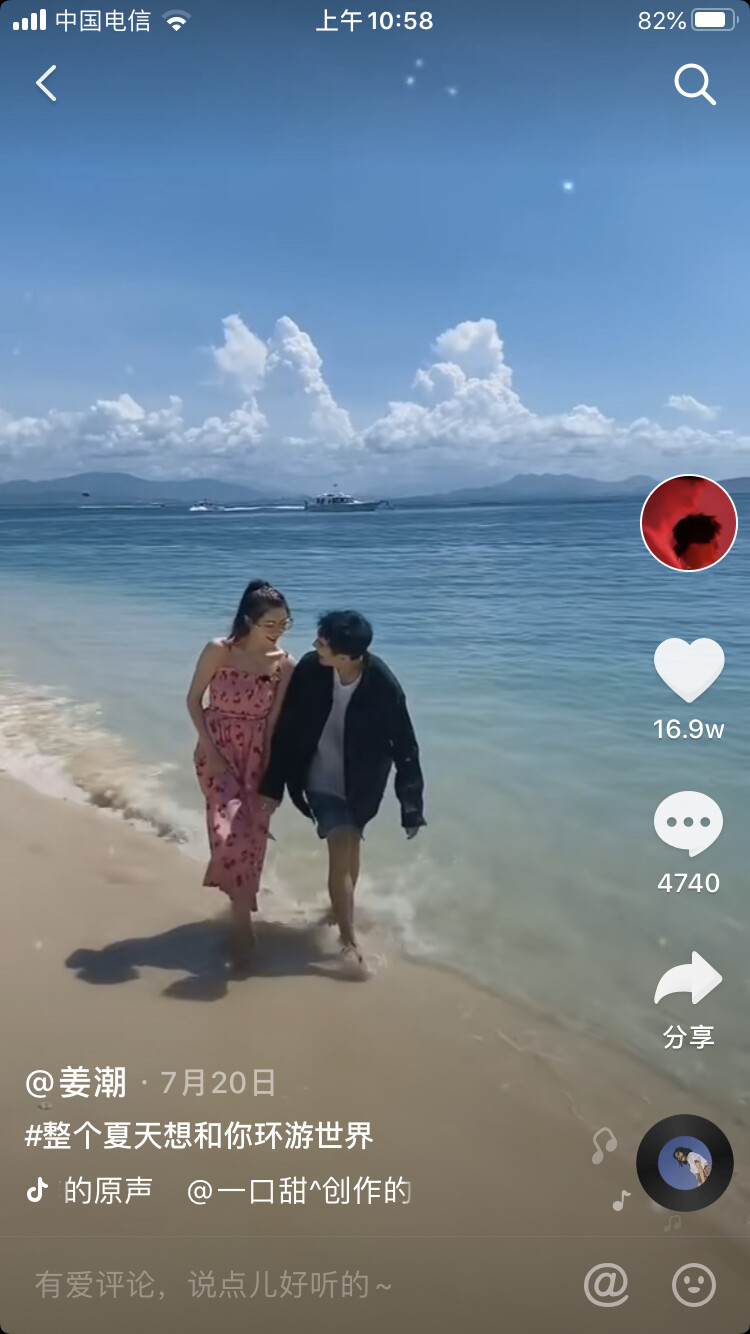Tap the comment count 4740
The width and height of the screenshot is (750, 1334).
point(688,882)
